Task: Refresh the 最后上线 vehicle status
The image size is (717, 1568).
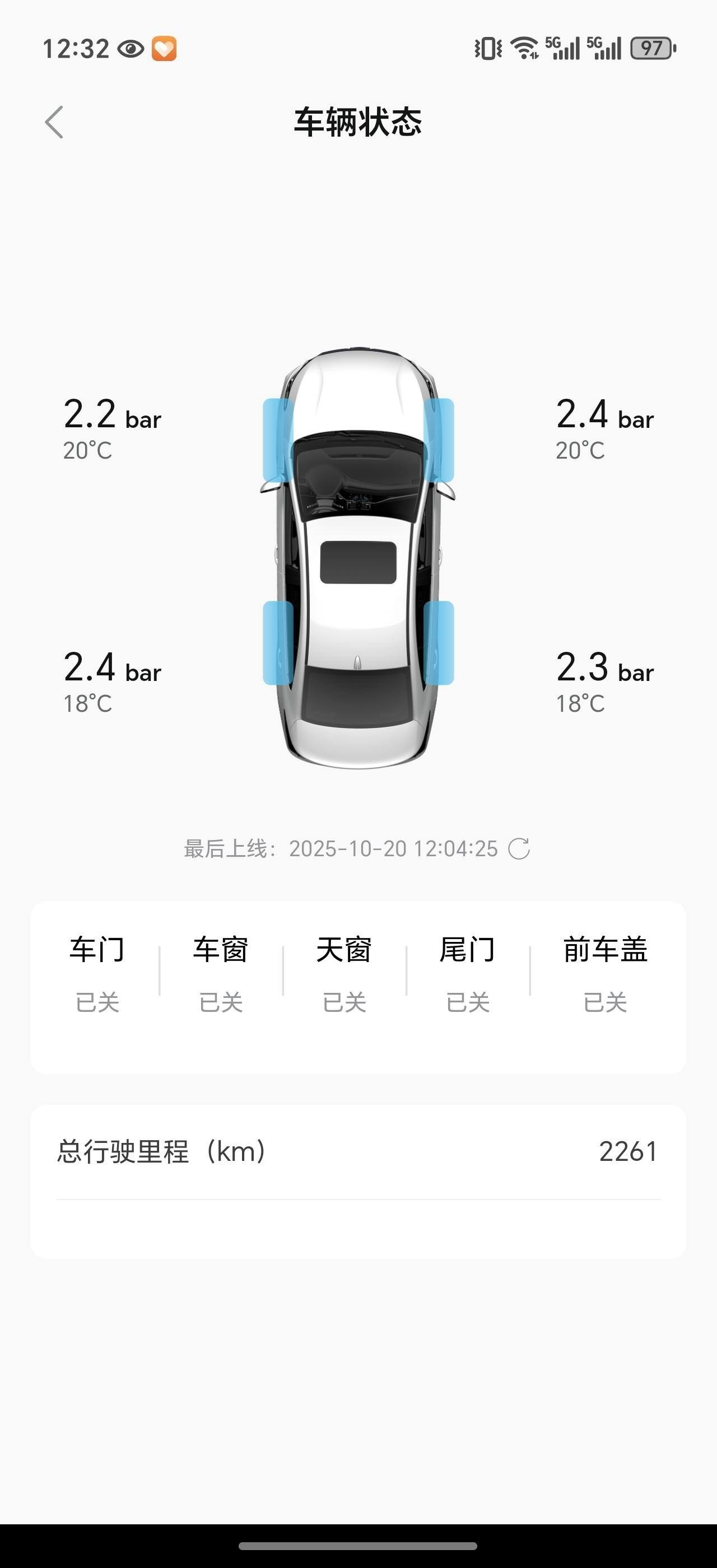Action: coord(519,848)
